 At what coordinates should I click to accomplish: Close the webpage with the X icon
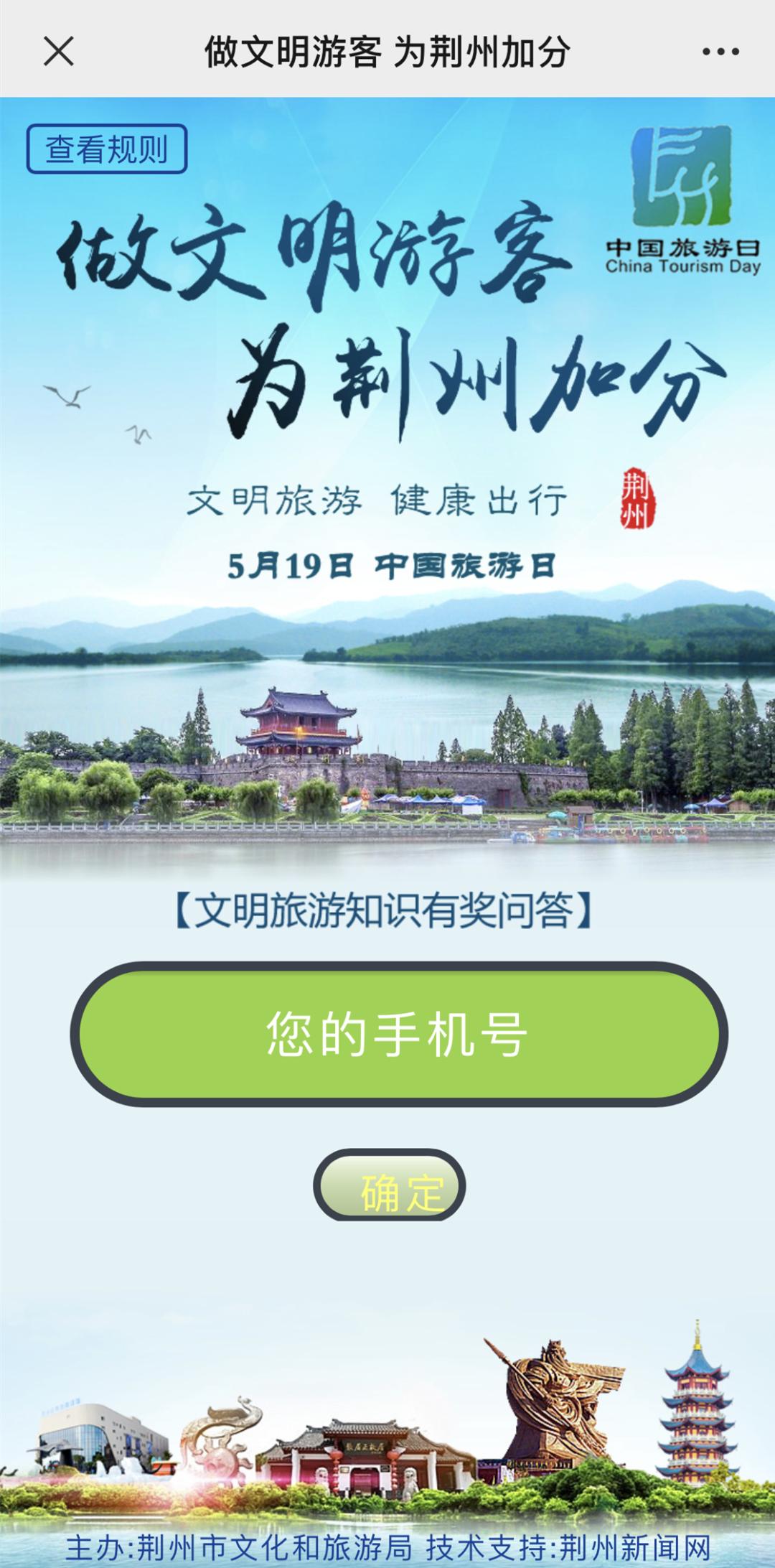pyautogui.click(x=58, y=52)
